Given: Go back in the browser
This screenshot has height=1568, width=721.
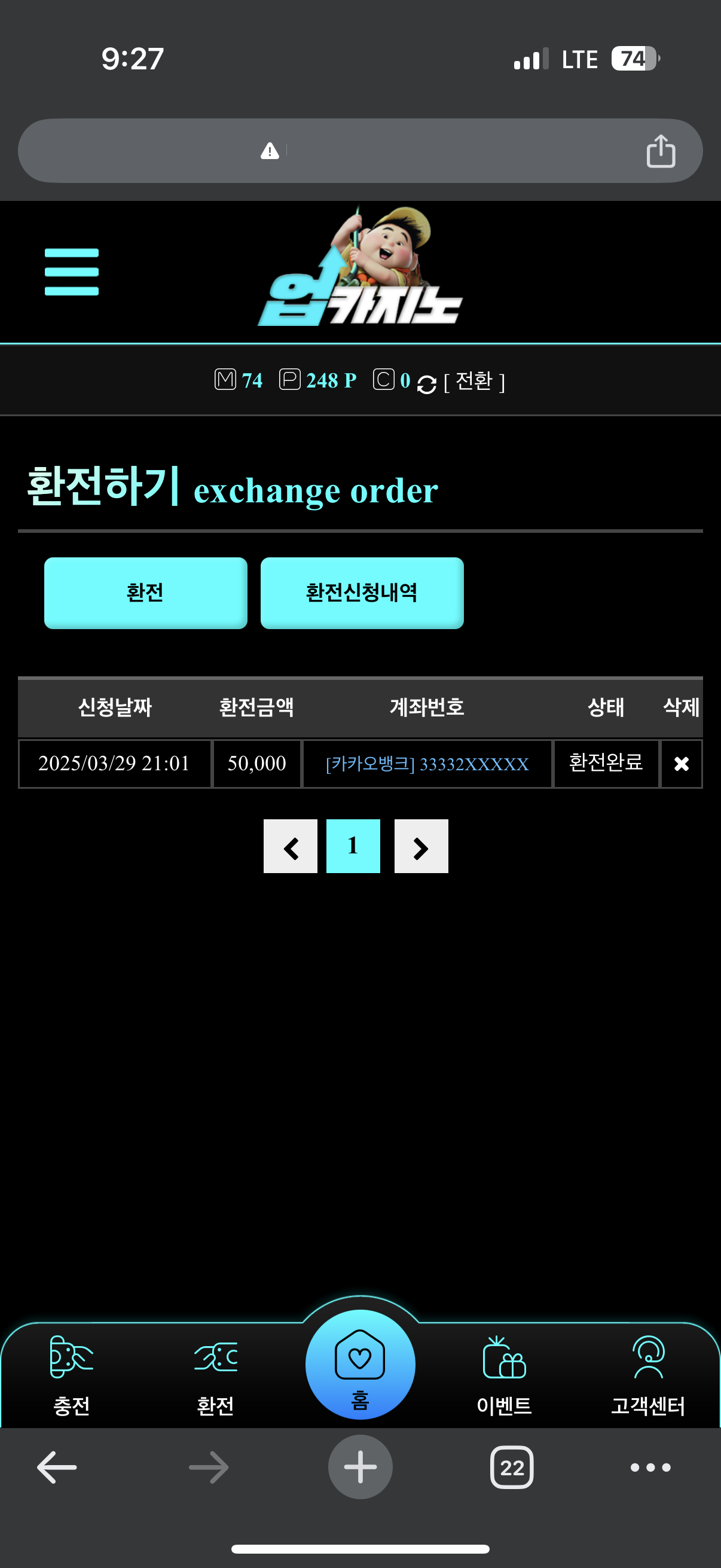Looking at the screenshot, I should [57, 1467].
